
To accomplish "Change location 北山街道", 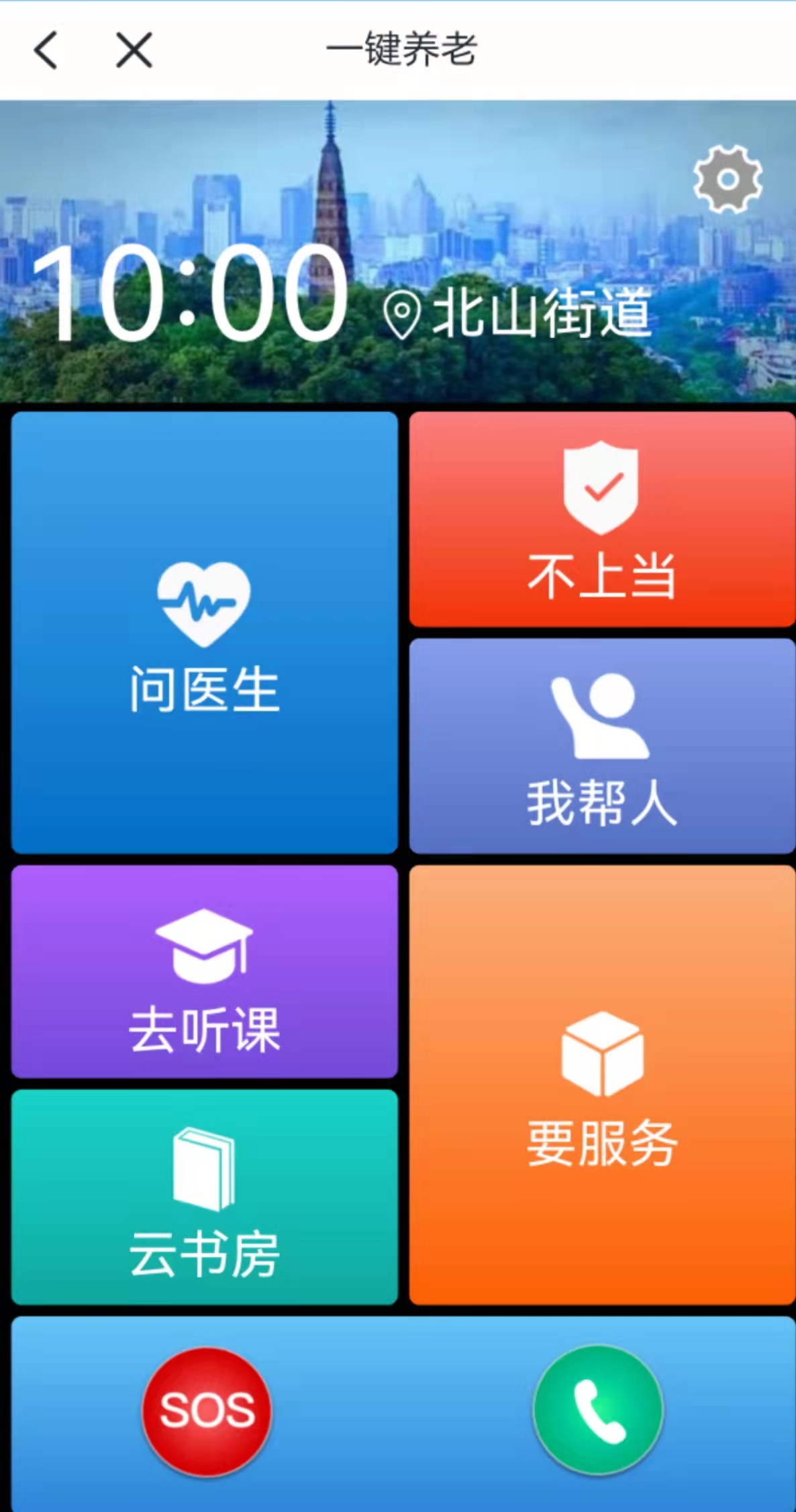I will tap(518, 313).
